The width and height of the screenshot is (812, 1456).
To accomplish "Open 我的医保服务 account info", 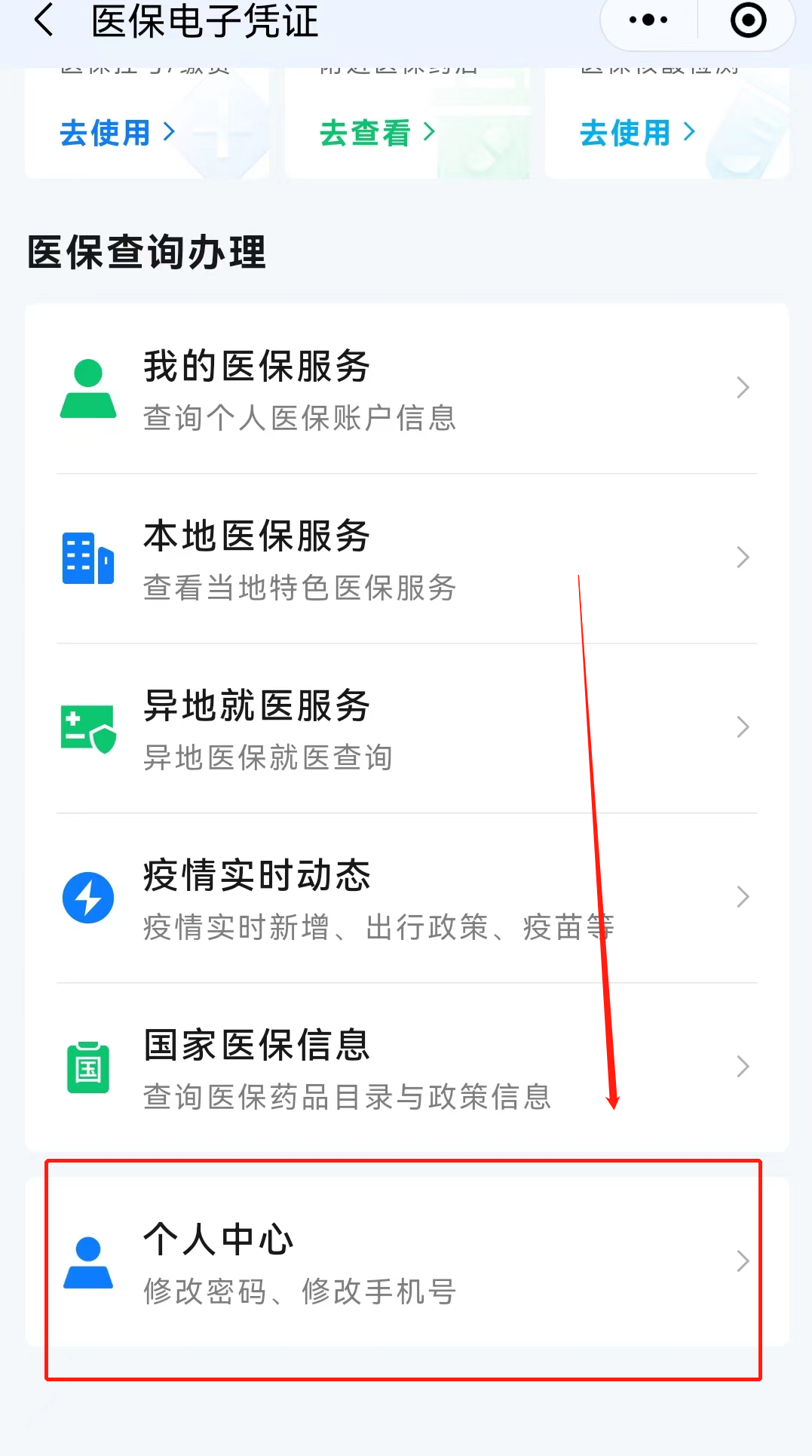I will pos(407,389).
